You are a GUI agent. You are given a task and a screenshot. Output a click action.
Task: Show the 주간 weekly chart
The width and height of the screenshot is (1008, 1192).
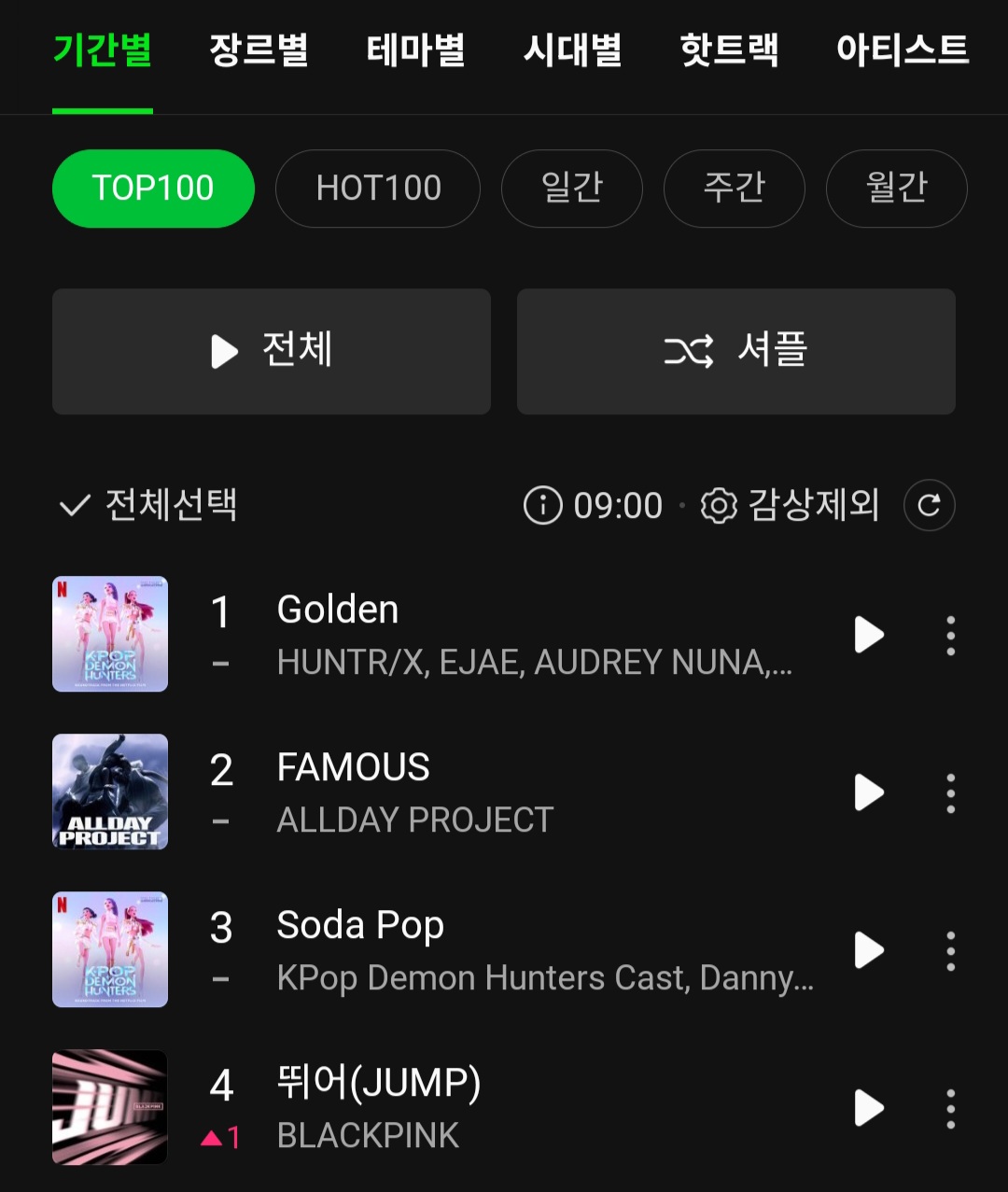coord(734,189)
